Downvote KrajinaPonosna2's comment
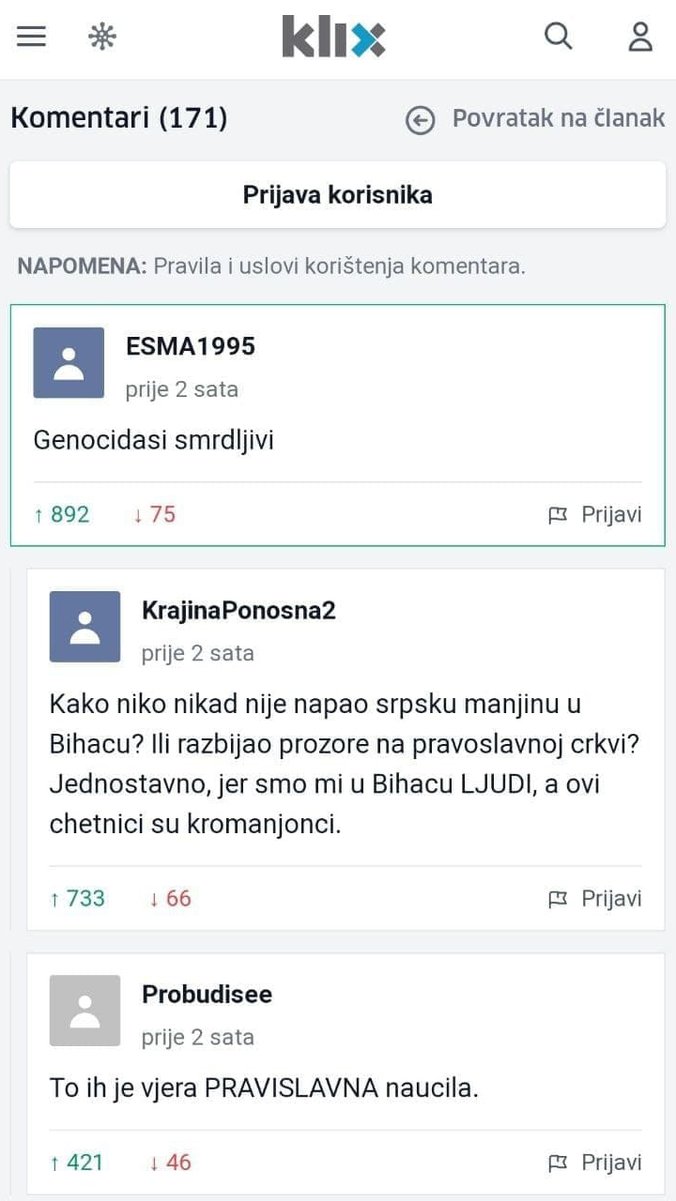 169,899
